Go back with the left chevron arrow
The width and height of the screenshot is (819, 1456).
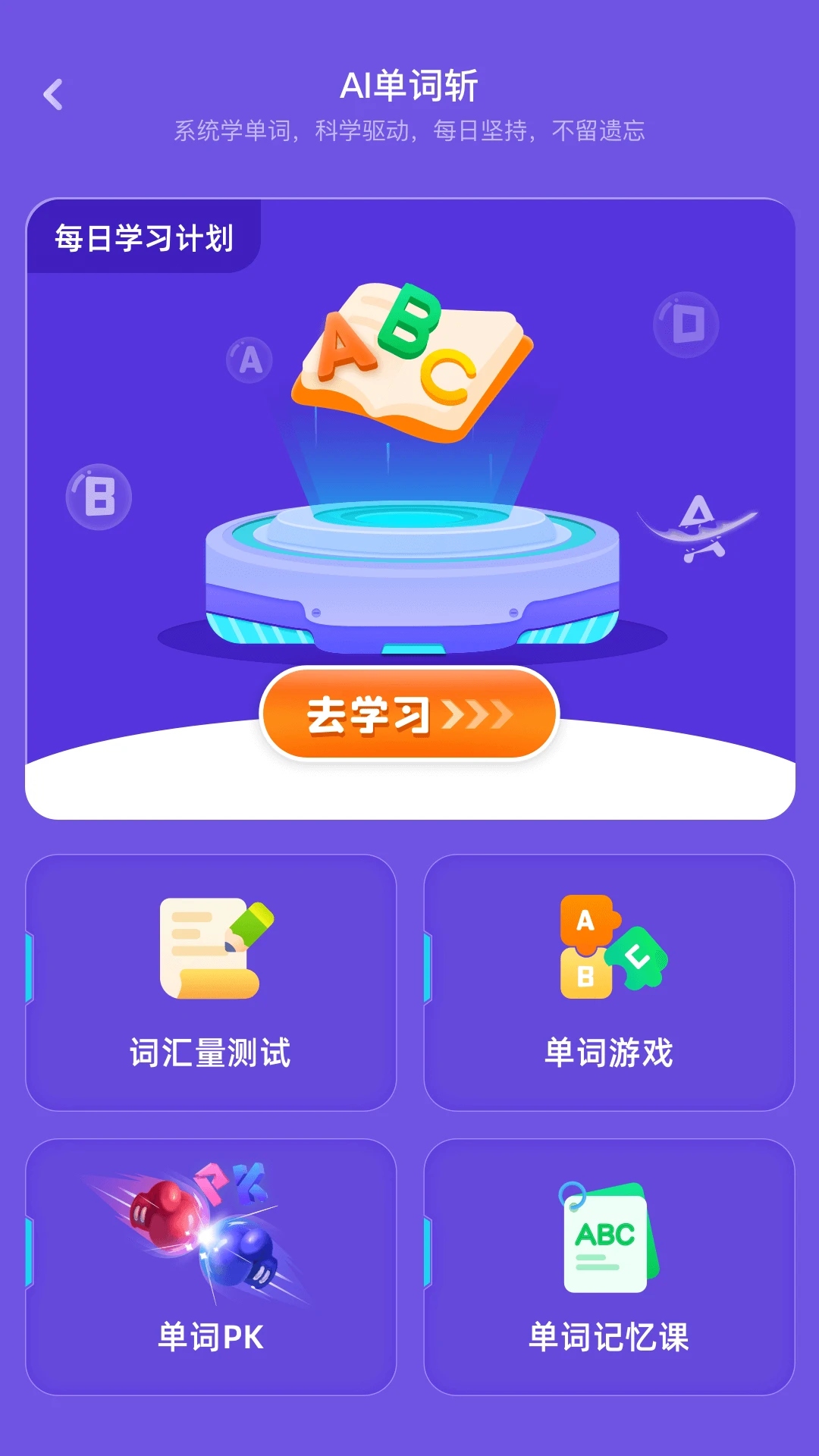click(x=52, y=93)
